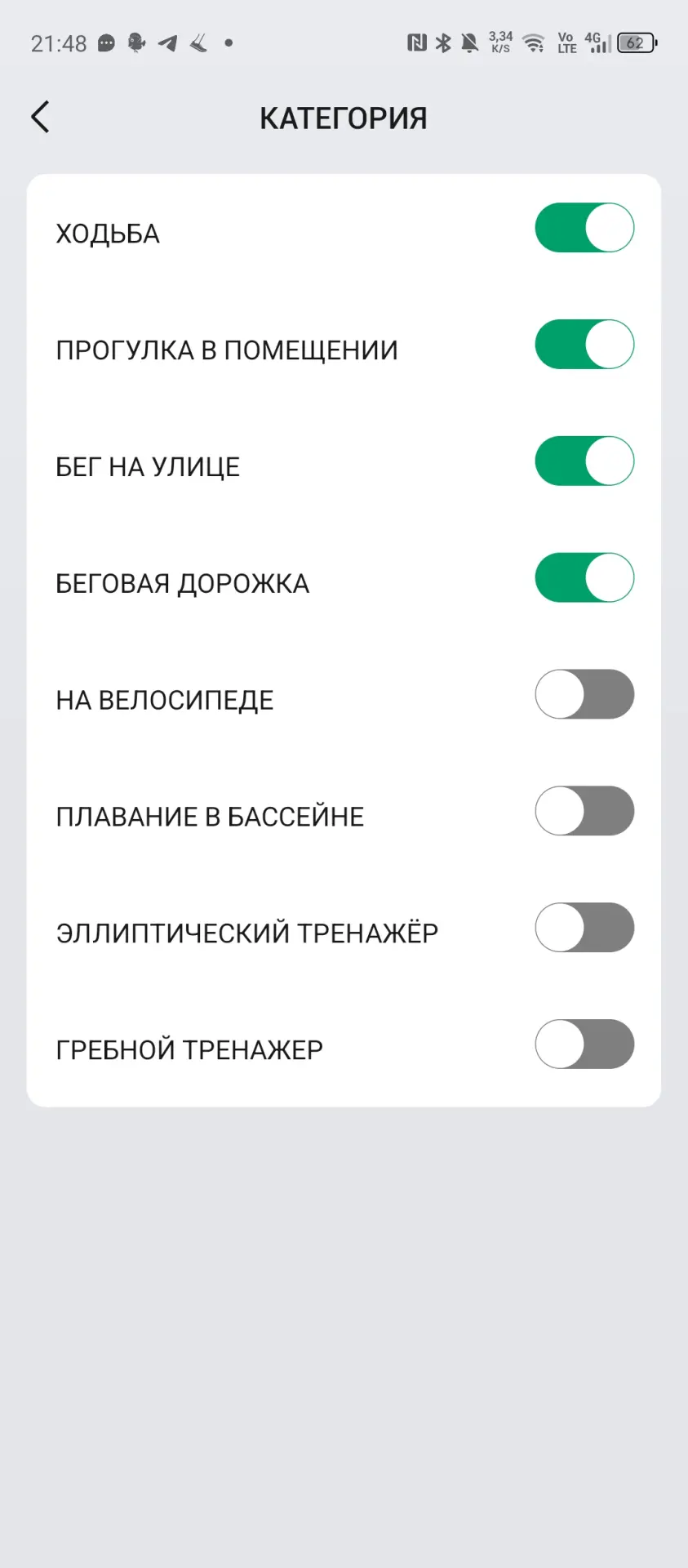Screen dimensions: 688x1568
Task: Disable the ХОДЬБА category
Action: (584, 228)
